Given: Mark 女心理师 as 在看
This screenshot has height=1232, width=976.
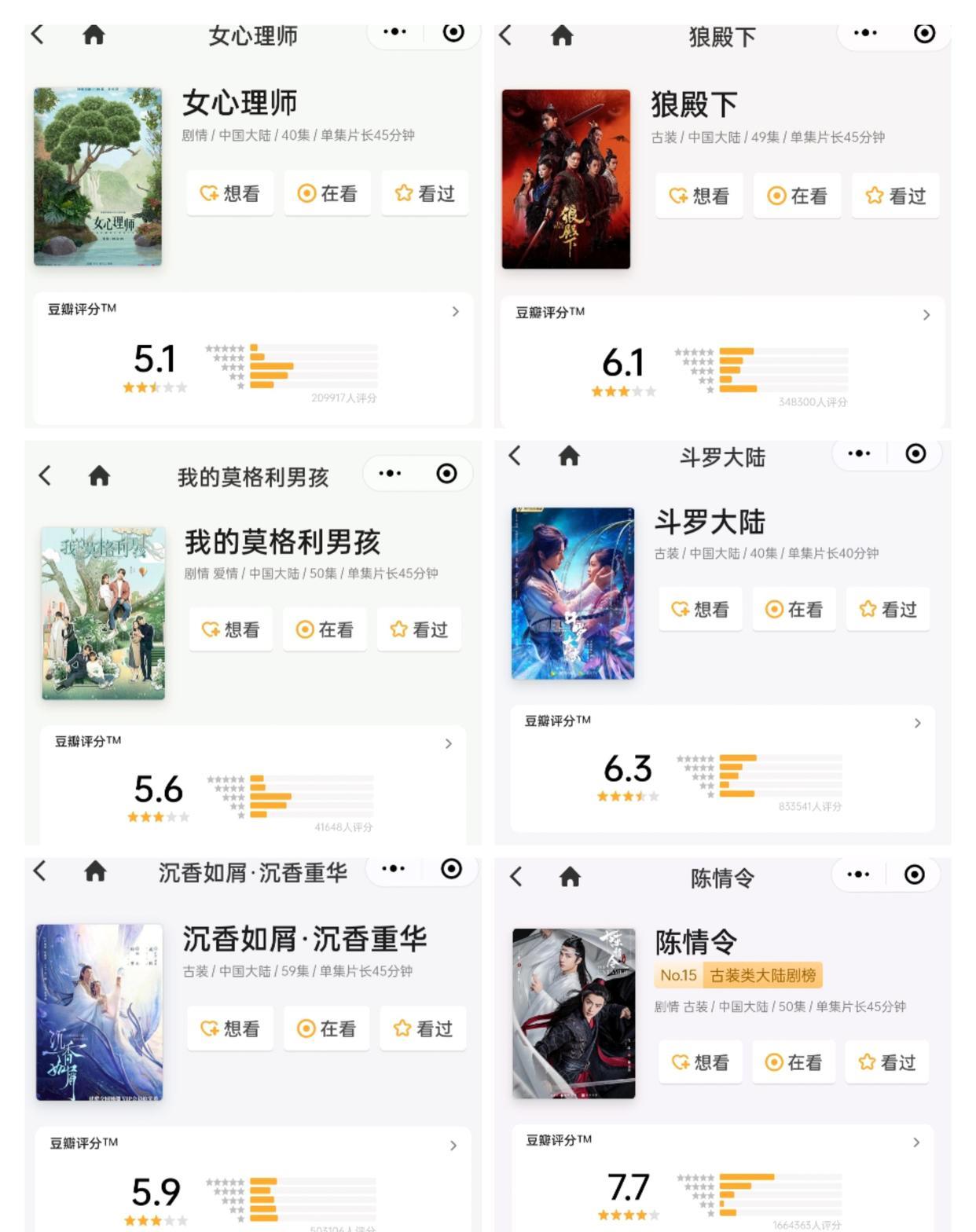Looking at the screenshot, I should tap(326, 193).
